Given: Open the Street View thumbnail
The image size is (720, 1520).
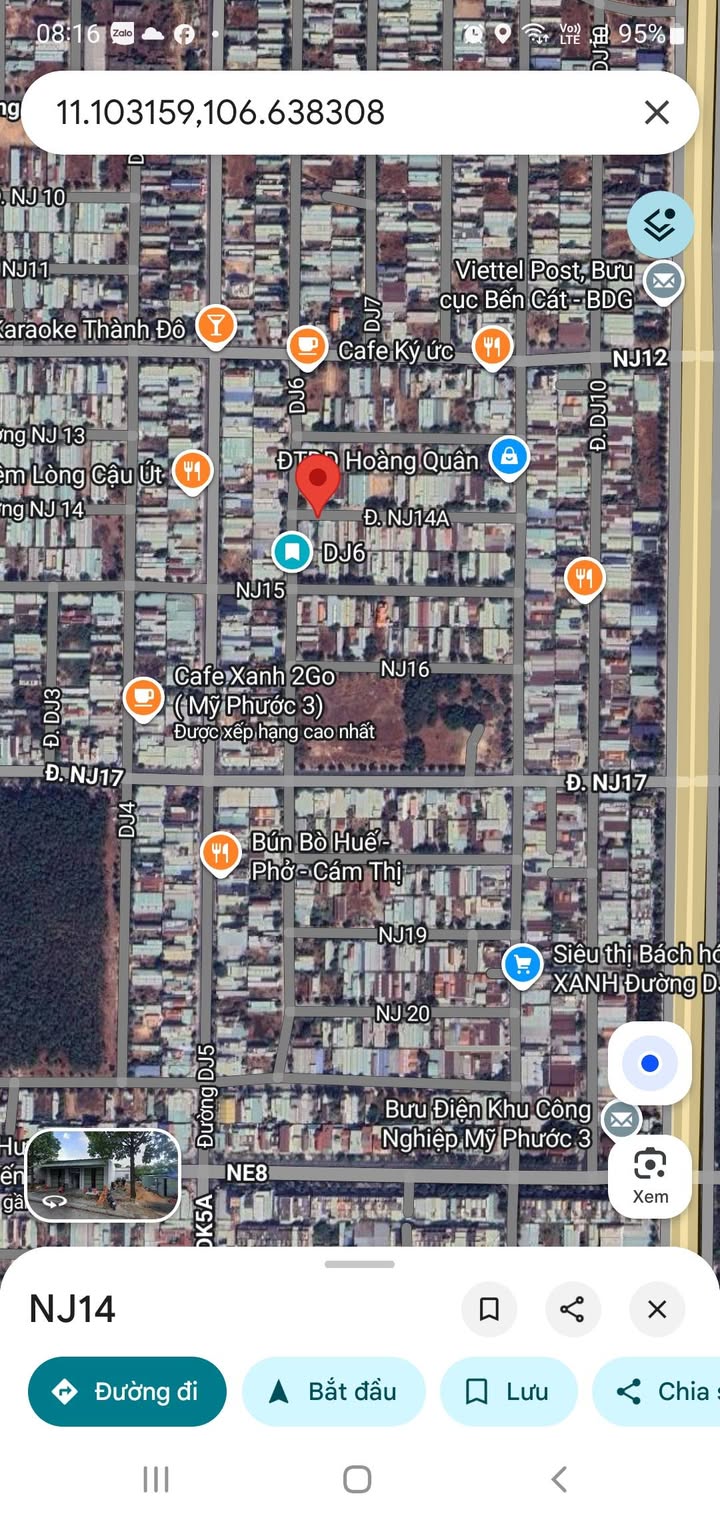Looking at the screenshot, I should click(x=102, y=1175).
